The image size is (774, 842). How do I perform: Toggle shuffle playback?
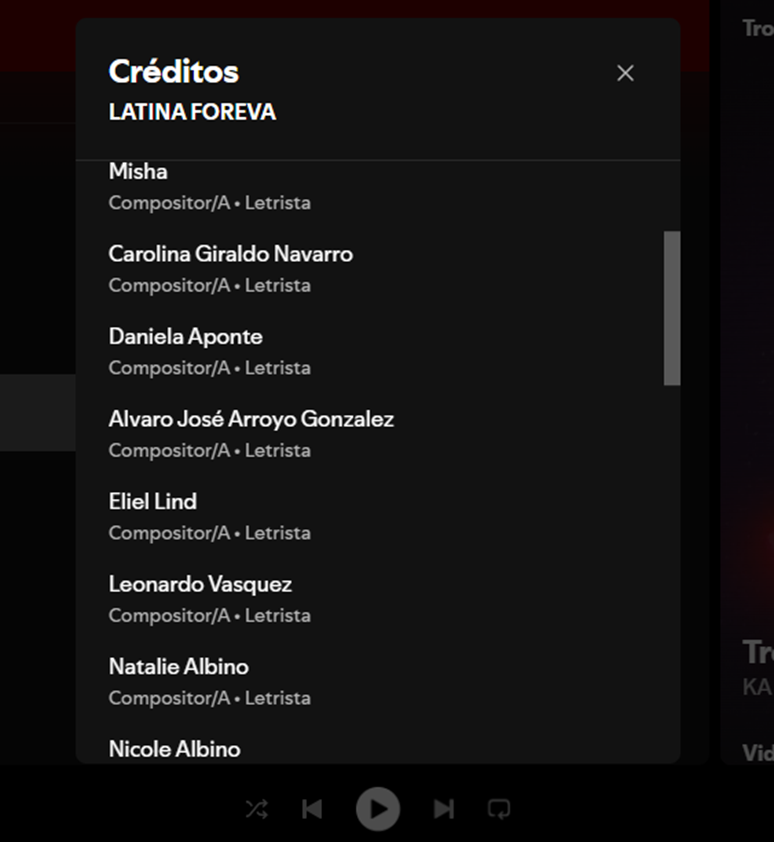[x=257, y=809]
